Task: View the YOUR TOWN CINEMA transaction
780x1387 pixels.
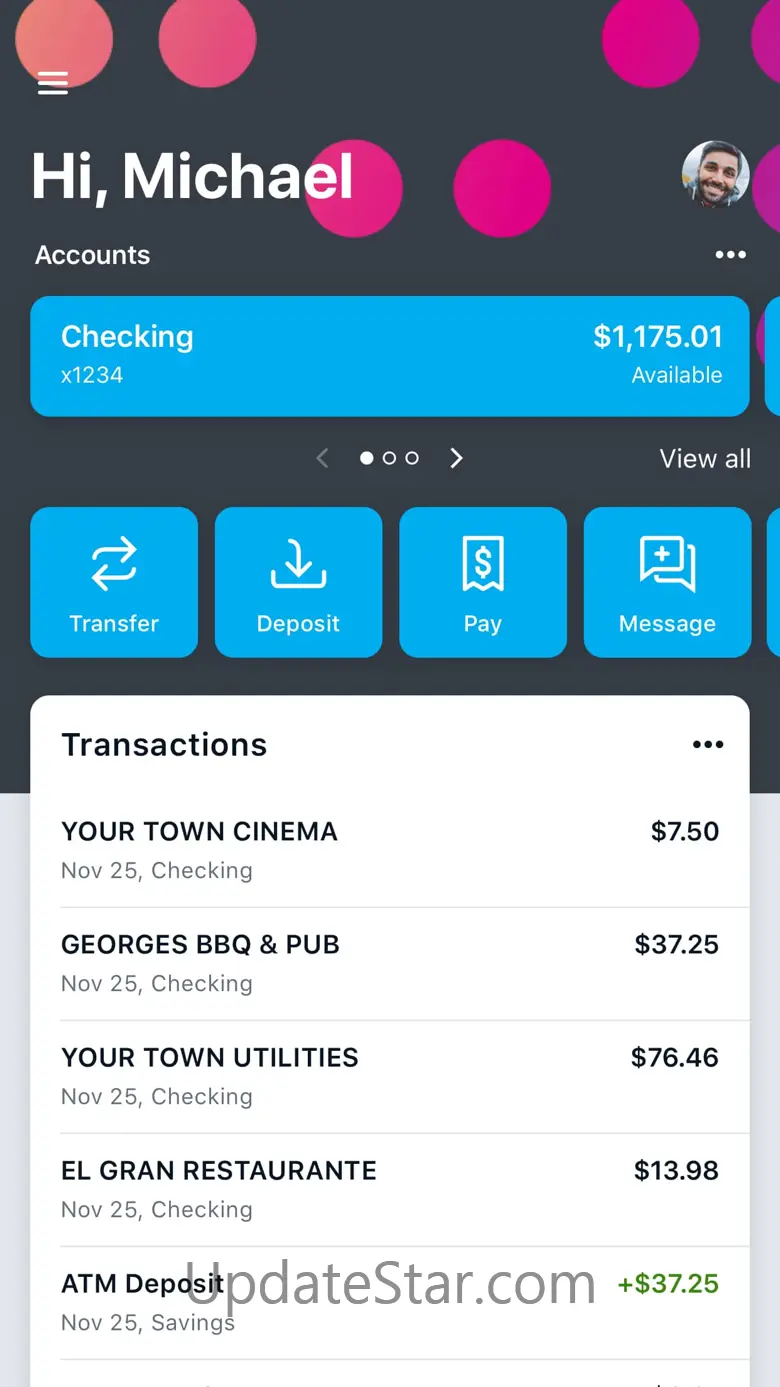Action: click(x=390, y=851)
